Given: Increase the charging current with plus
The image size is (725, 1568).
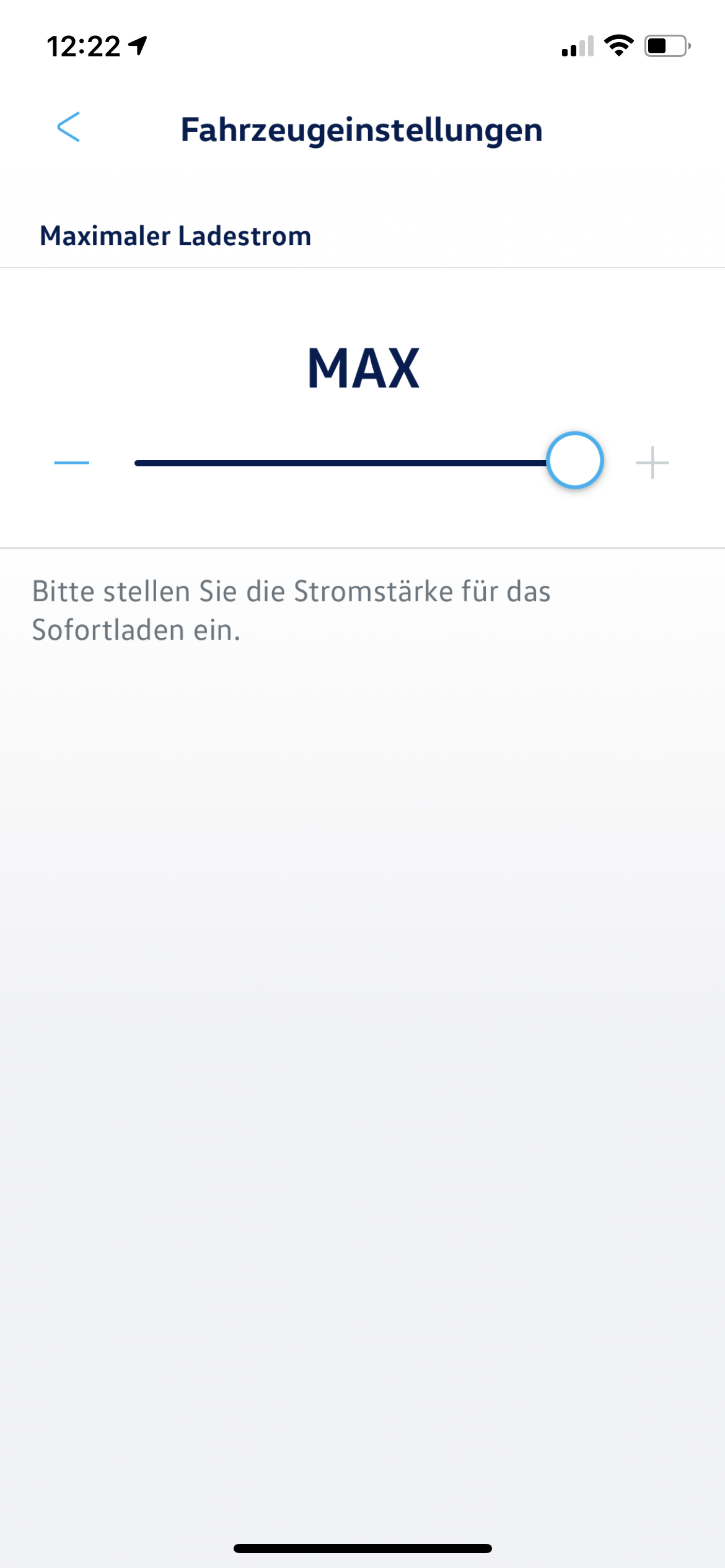Looking at the screenshot, I should click(x=652, y=463).
